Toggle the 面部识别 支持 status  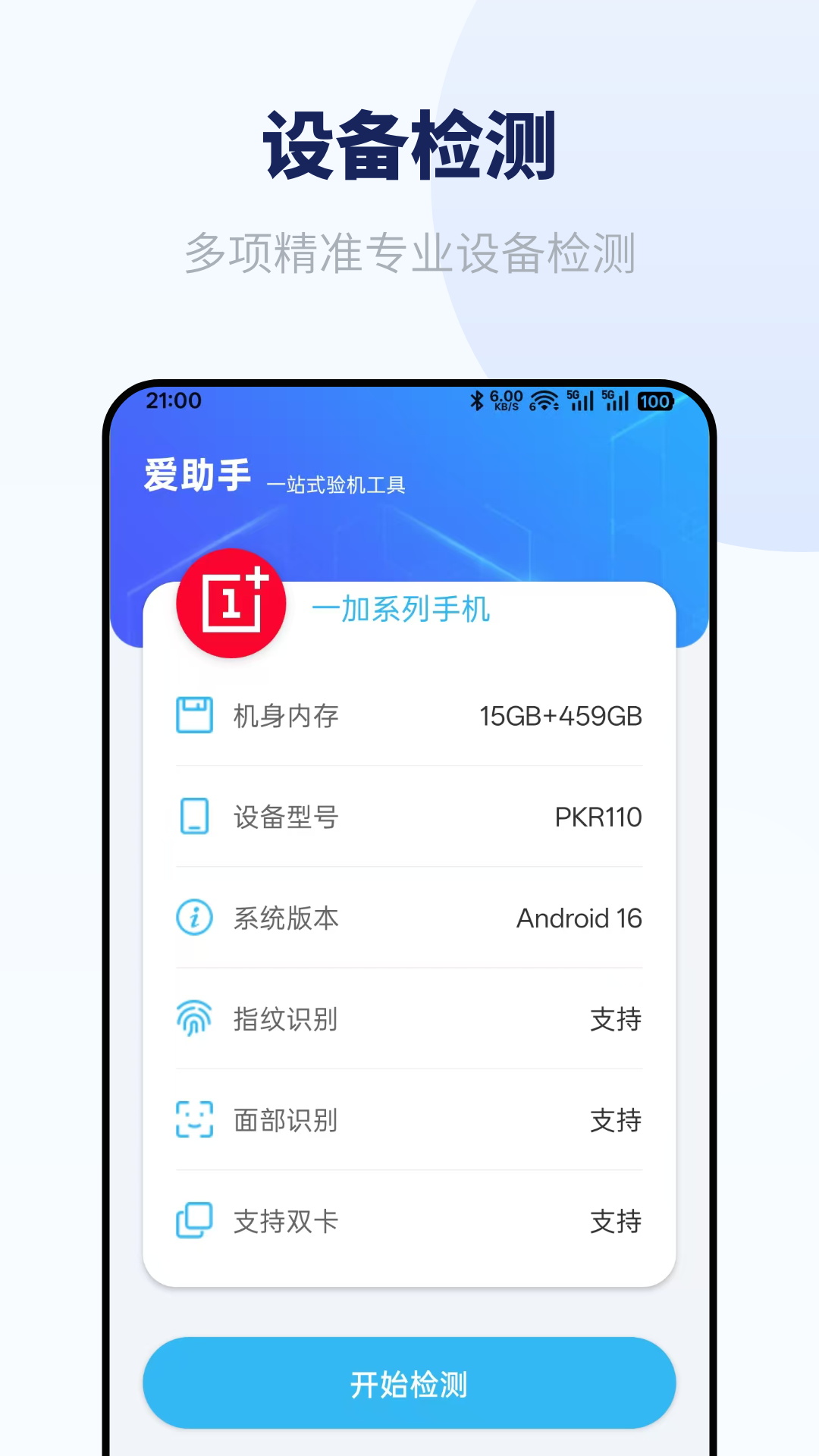click(x=616, y=1121)
